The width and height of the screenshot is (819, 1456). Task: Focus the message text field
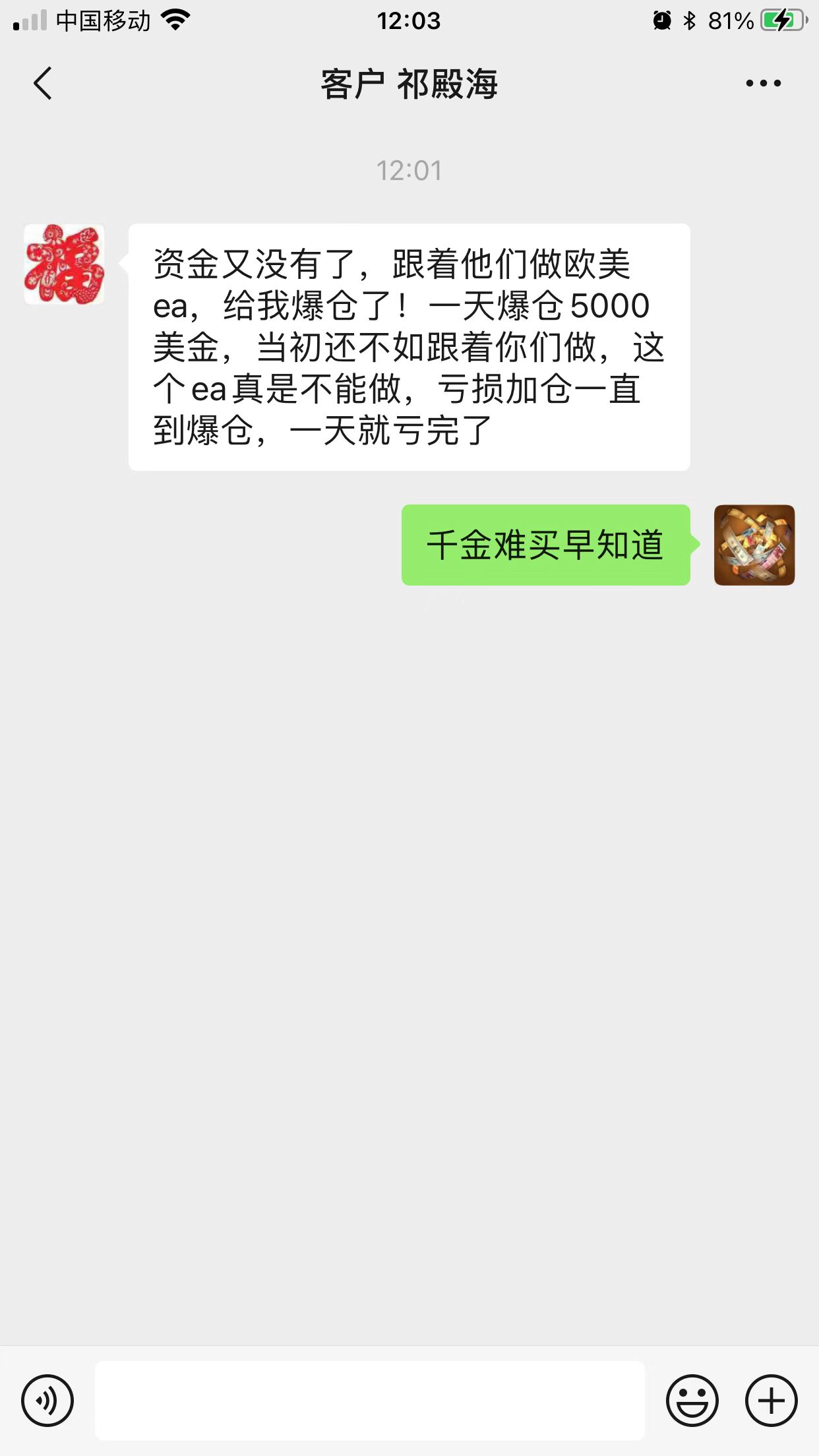point(369,1400)
